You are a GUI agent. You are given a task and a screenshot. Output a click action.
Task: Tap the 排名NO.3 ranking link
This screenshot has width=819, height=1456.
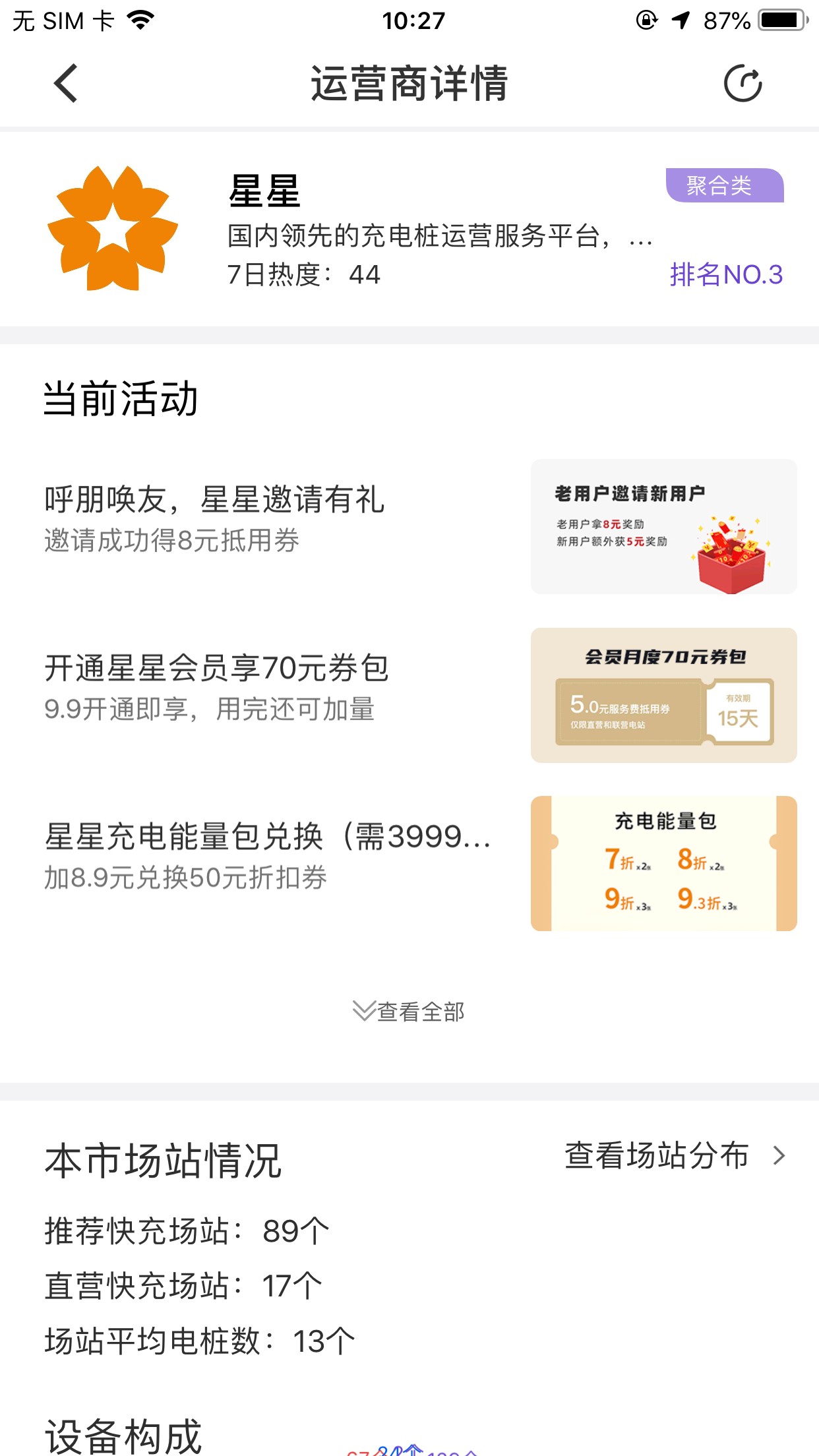coord(725,274)
